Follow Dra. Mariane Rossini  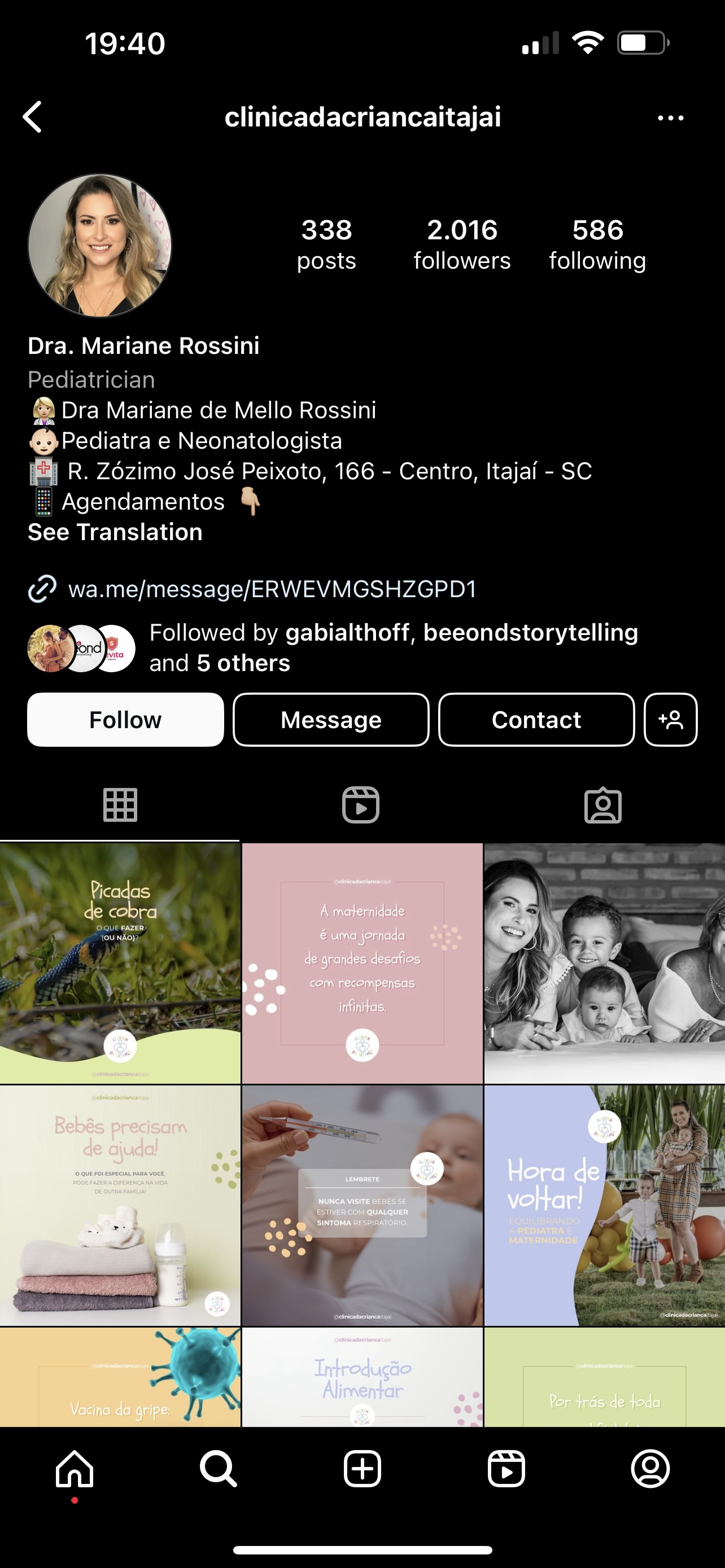coord(125,720)
